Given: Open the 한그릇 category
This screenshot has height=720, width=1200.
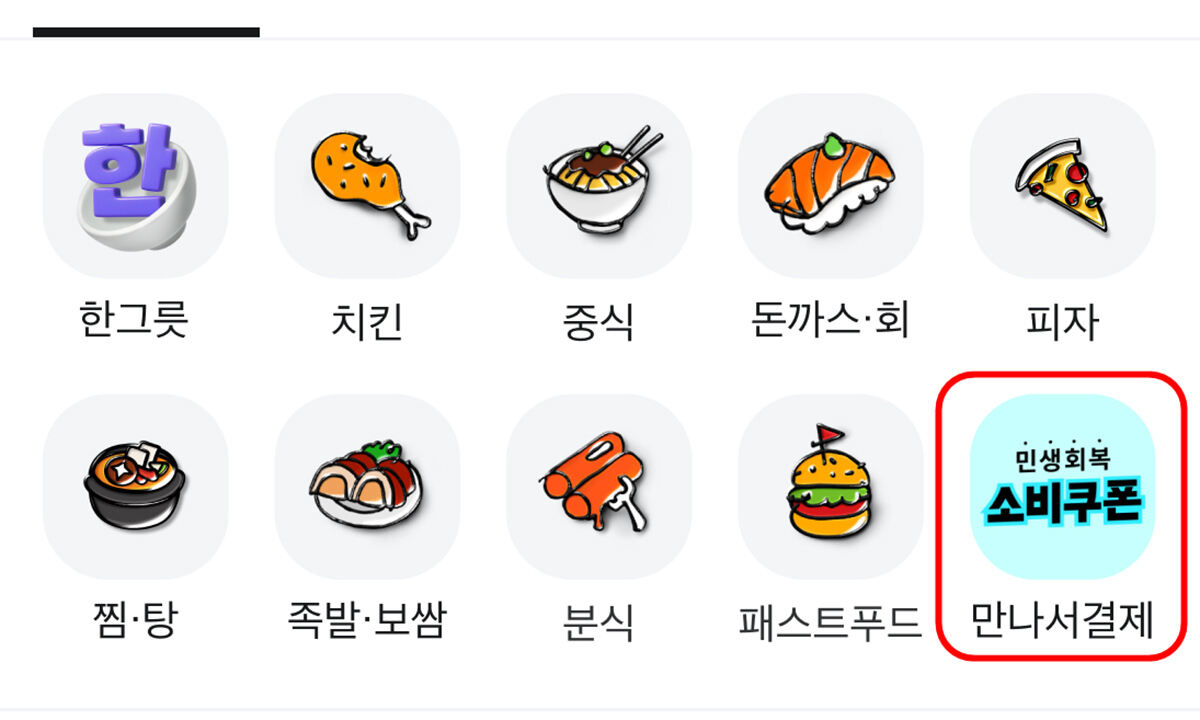Looking at the screenshot, I should (135, 187).
